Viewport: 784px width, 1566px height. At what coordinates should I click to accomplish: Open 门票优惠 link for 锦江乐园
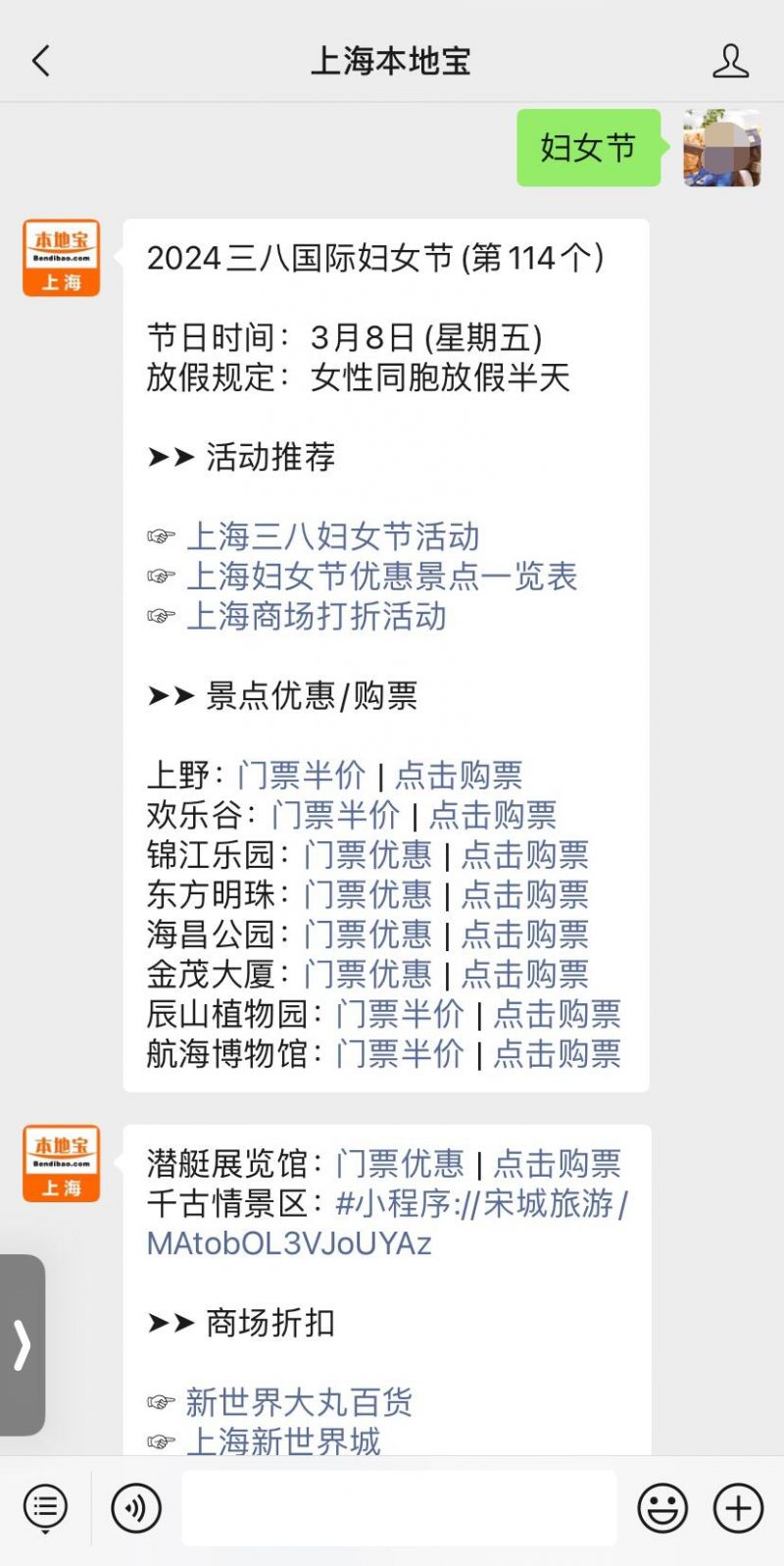pos(367,855)
